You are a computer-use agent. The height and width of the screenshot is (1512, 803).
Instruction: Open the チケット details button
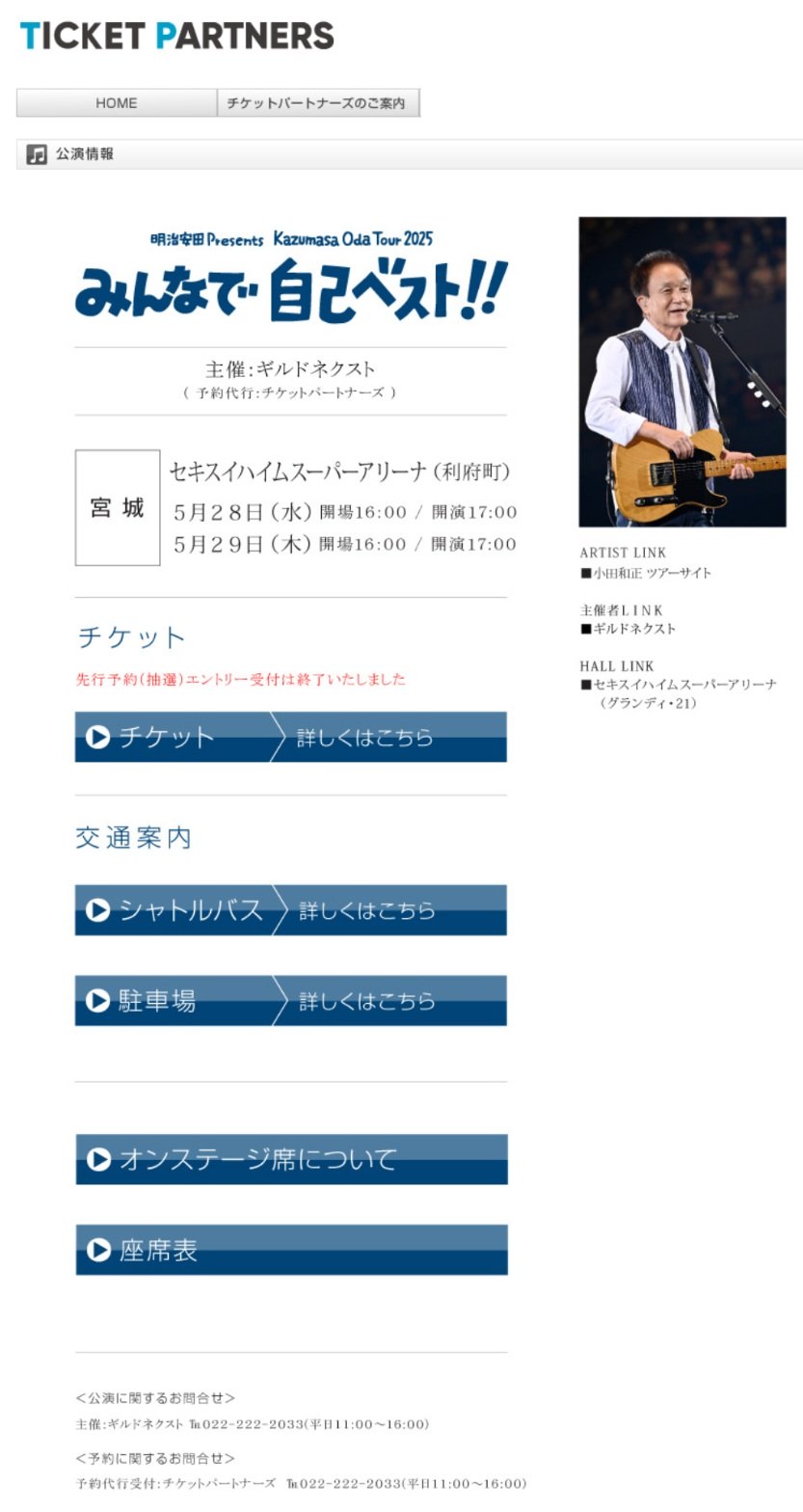click(x=290, y=737)
